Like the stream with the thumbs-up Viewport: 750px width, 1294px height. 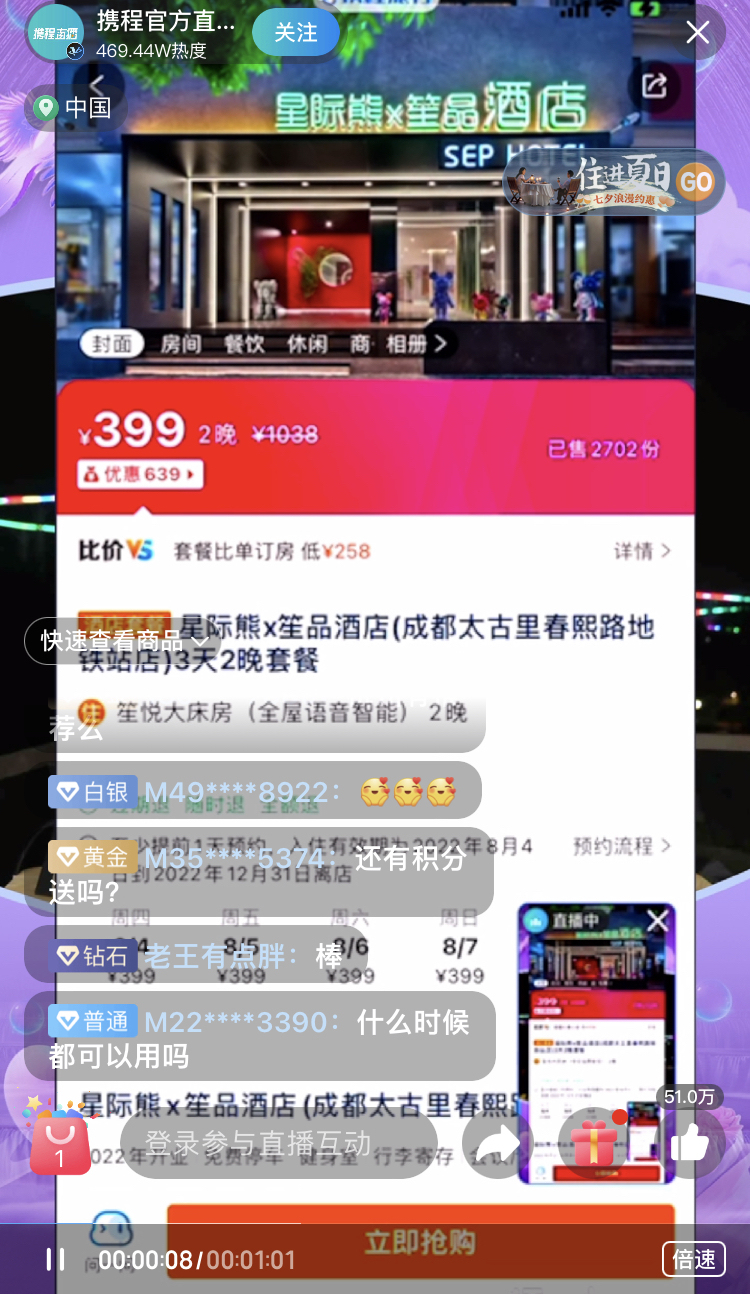(x=690, y=1141)
